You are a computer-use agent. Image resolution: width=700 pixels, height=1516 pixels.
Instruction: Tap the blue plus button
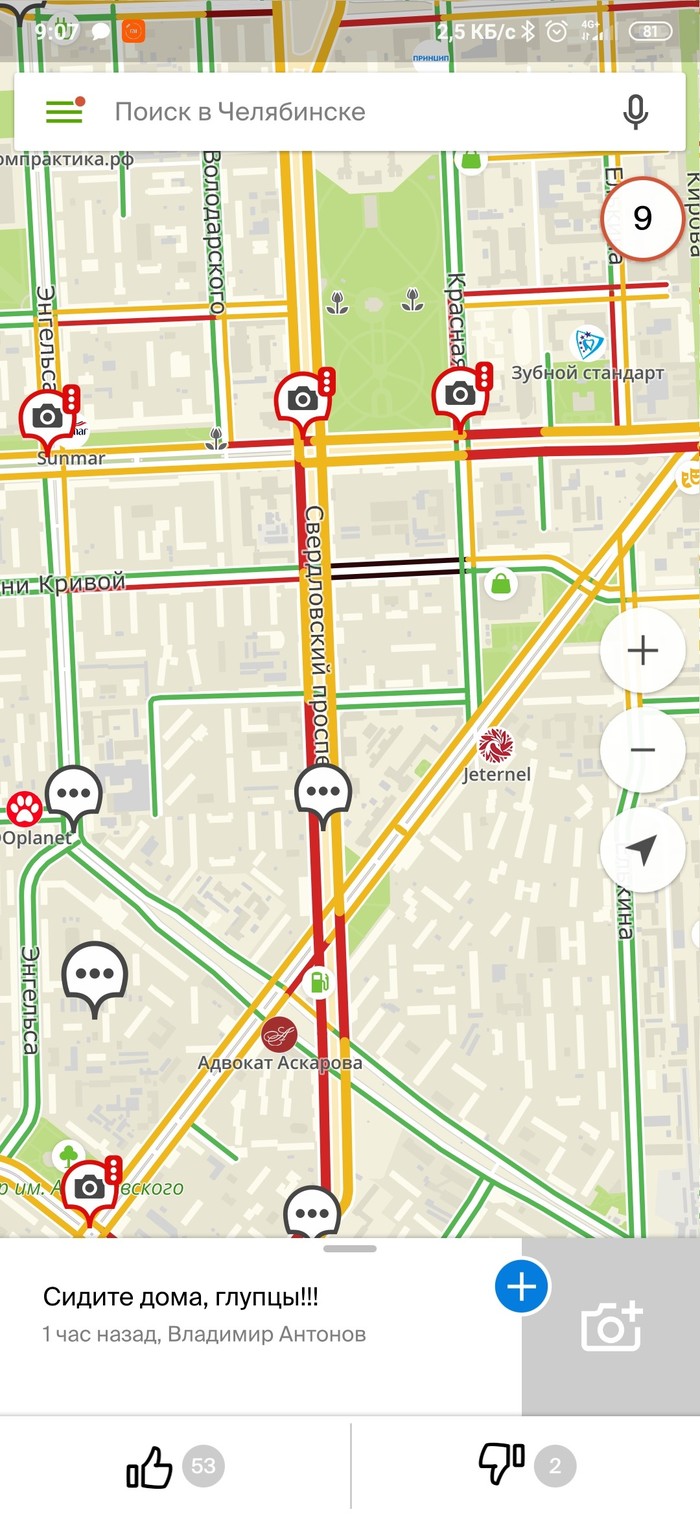tap(521, 1287)
